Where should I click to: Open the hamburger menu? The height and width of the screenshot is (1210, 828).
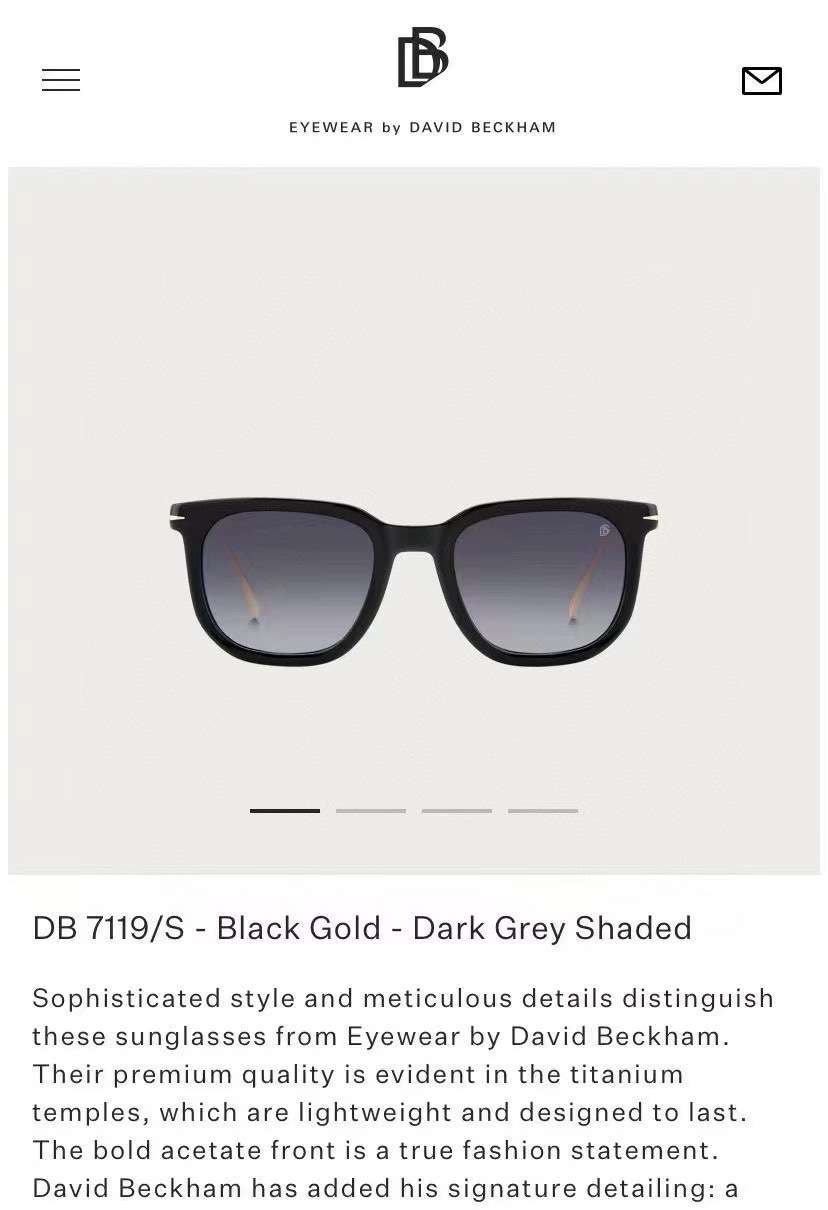tap(61, 80)
